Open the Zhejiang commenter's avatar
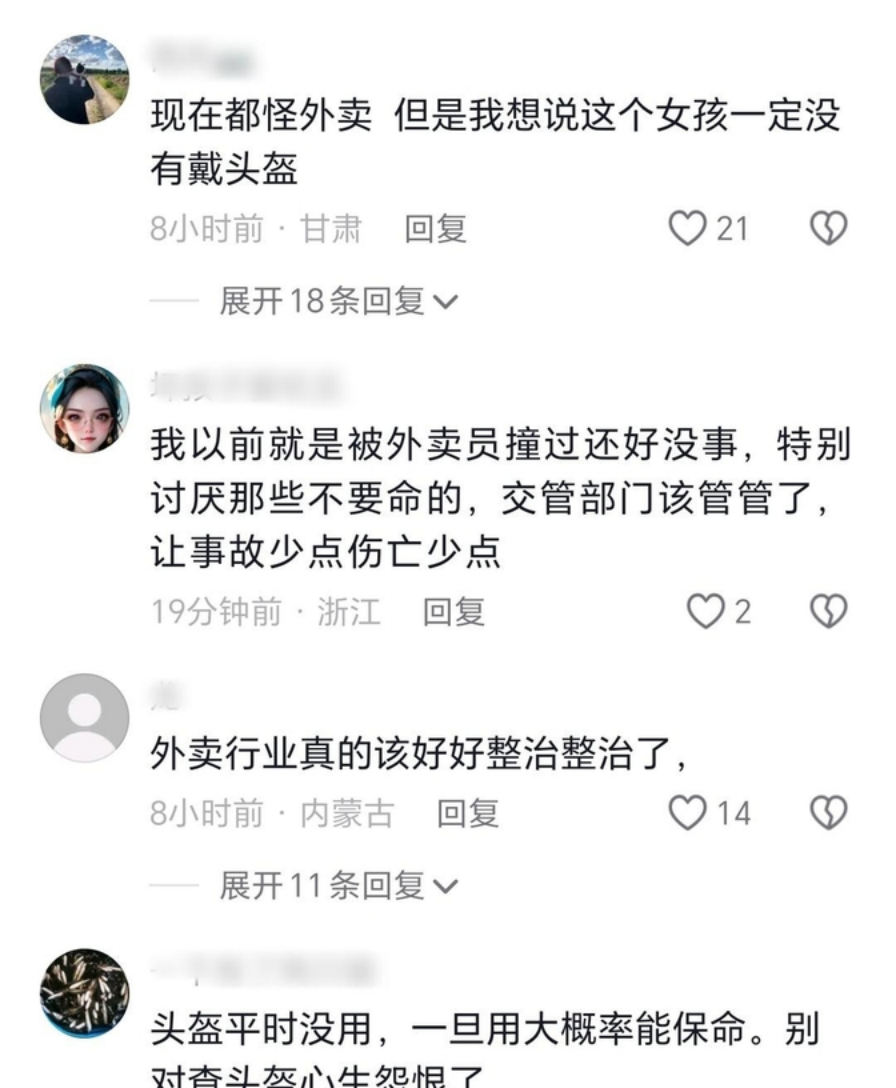Image resolution: width=896 pixels, height=1088 pixels. coord(85,409)
